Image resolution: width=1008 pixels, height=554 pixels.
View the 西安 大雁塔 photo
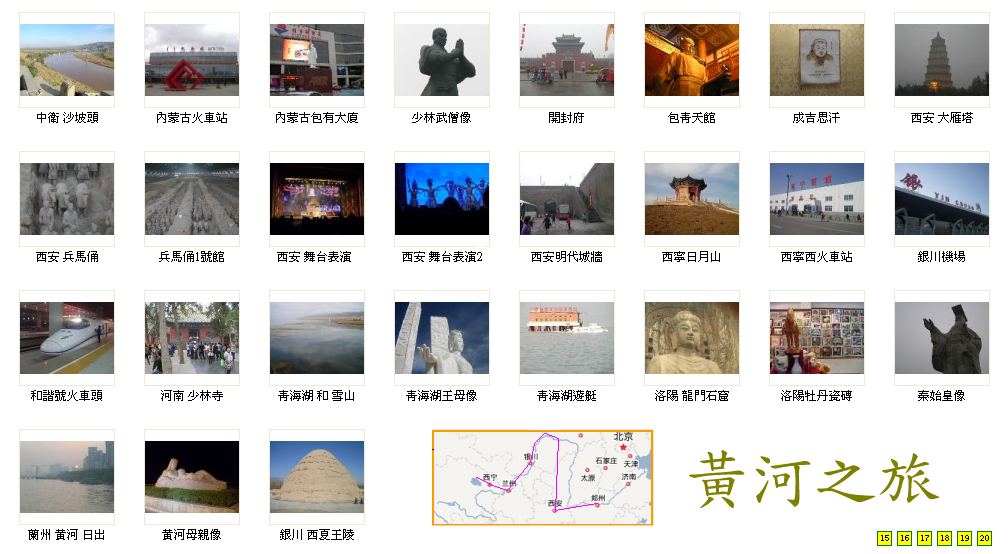coord(942,60)
